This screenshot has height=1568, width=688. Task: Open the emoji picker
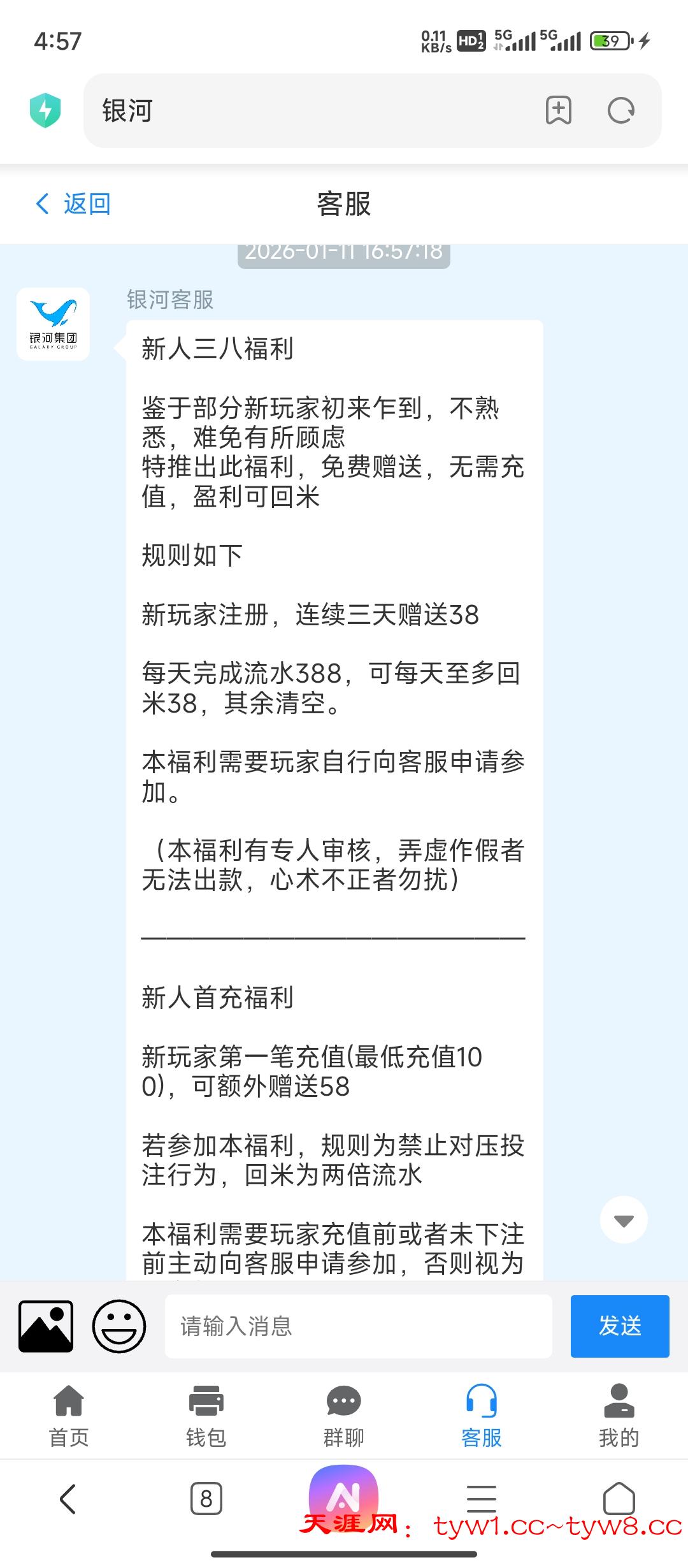tap(119, 1326)
